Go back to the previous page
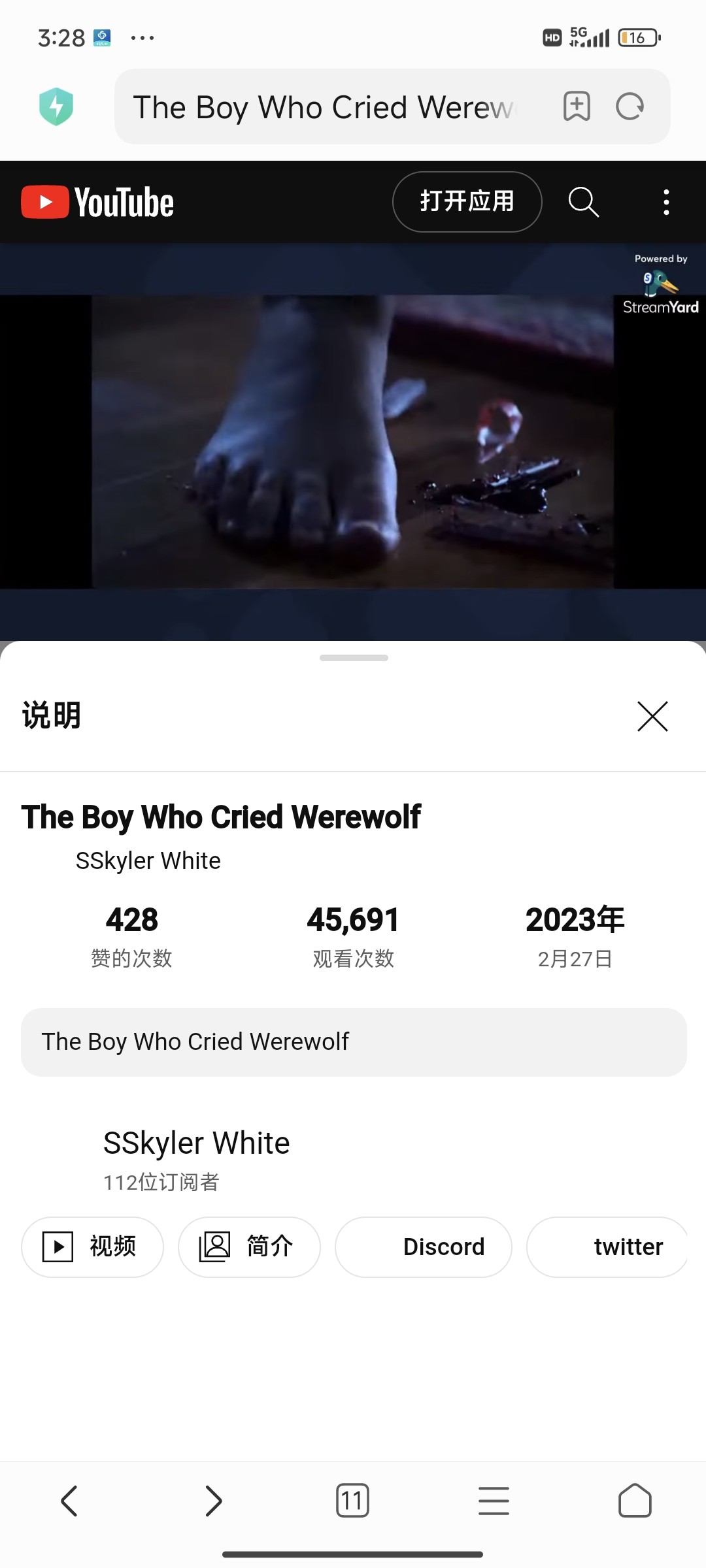Viewport: 706px width, 1568px height. coord(69,1501)
